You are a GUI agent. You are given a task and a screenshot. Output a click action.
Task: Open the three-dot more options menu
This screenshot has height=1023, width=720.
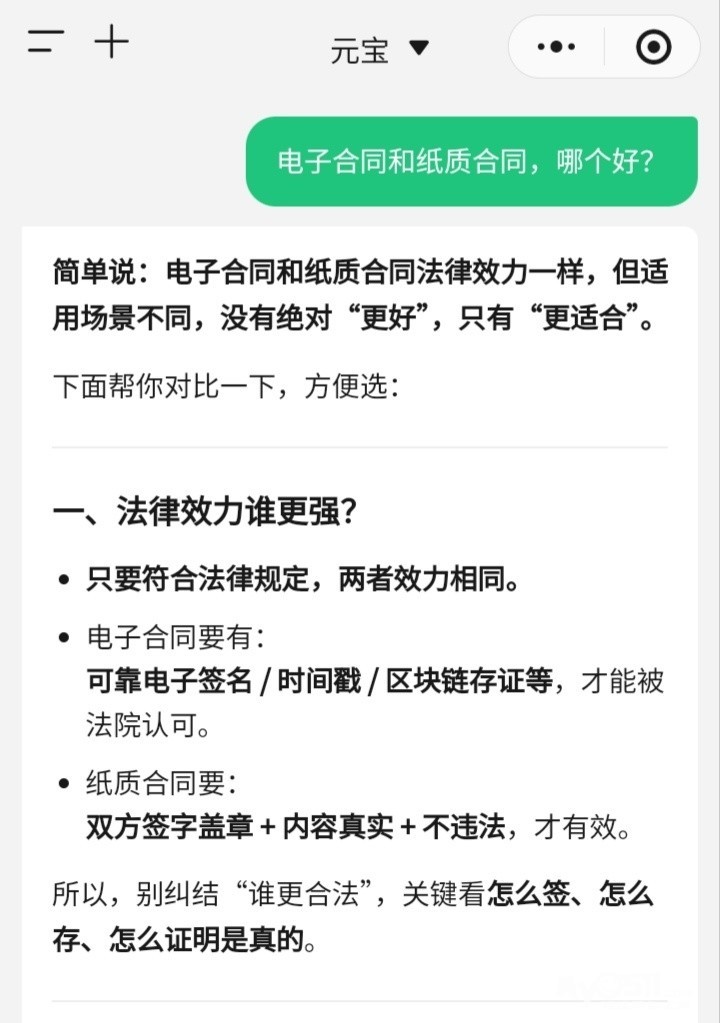[556, 47]
